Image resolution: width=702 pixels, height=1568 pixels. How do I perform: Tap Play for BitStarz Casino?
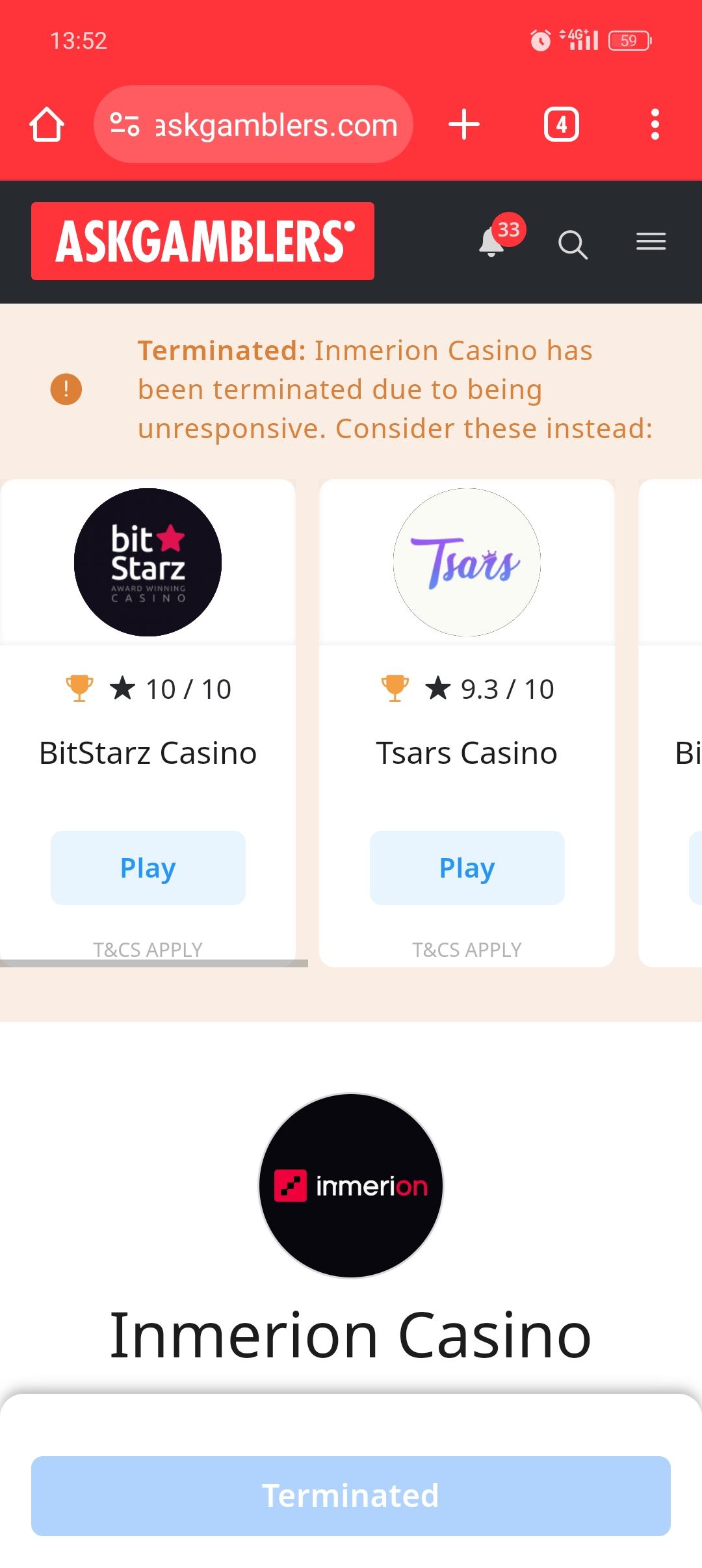pyautogui.click(x=148, y=868)
